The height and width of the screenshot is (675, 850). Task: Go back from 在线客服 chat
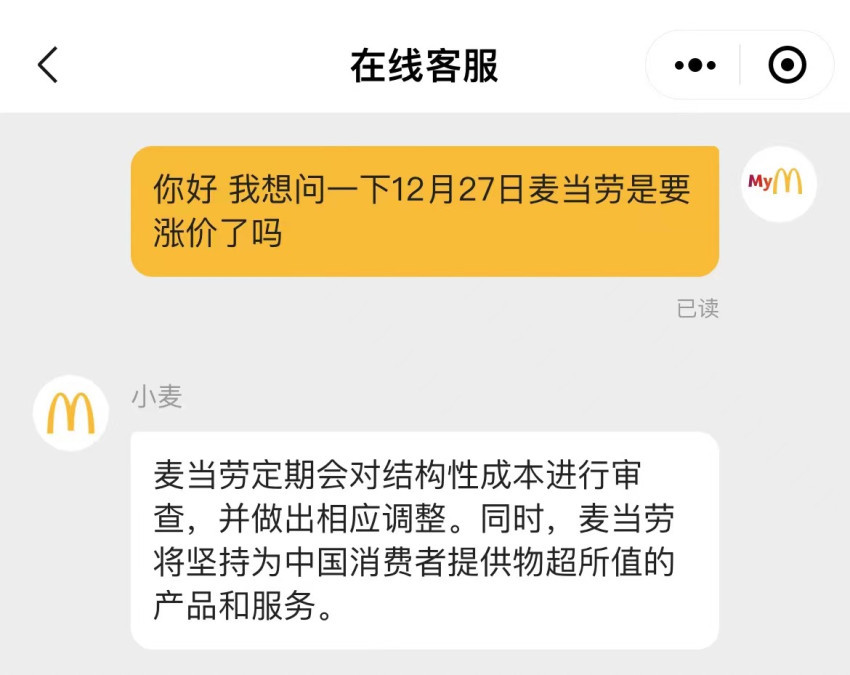click(48, 66)
